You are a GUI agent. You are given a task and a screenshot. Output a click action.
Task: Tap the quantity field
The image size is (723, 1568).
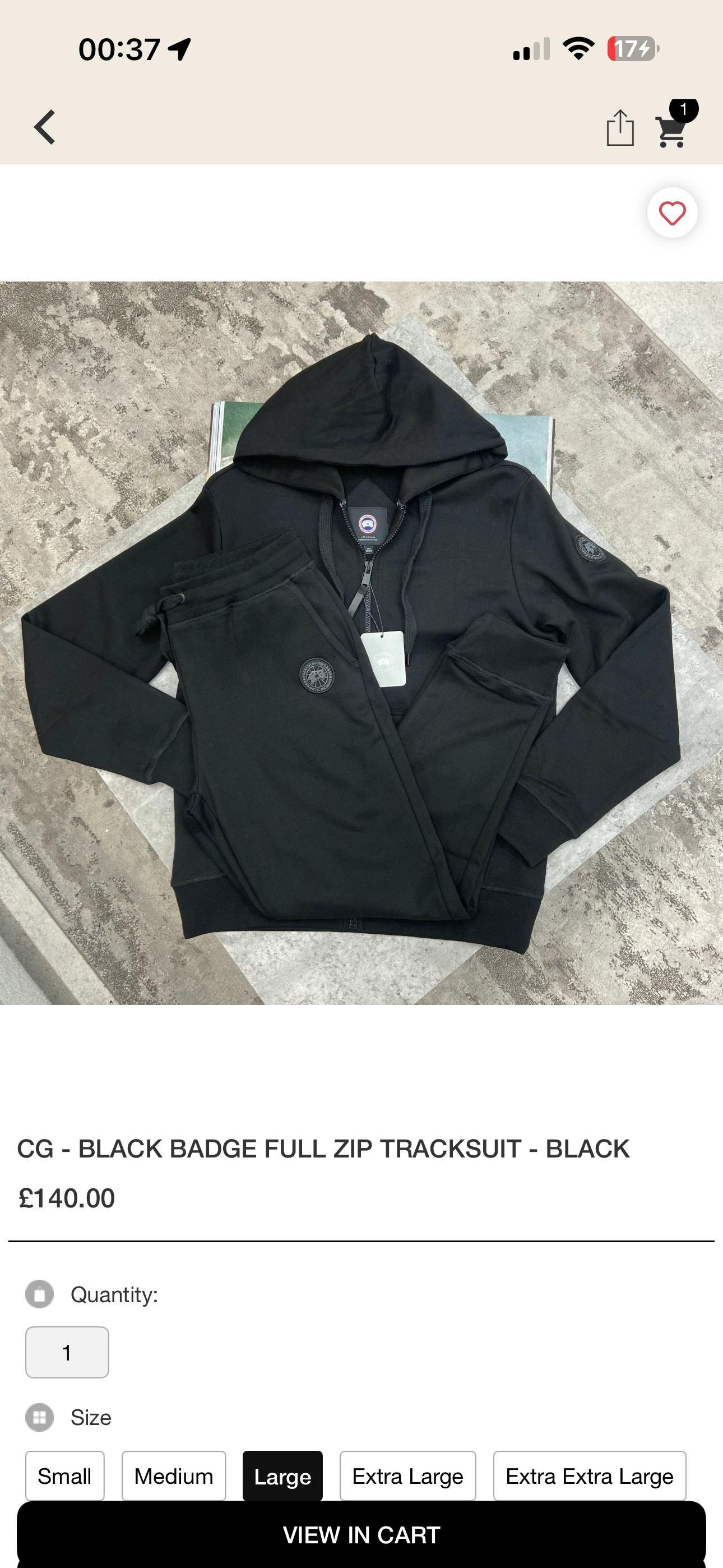(x=67, y=1352)
